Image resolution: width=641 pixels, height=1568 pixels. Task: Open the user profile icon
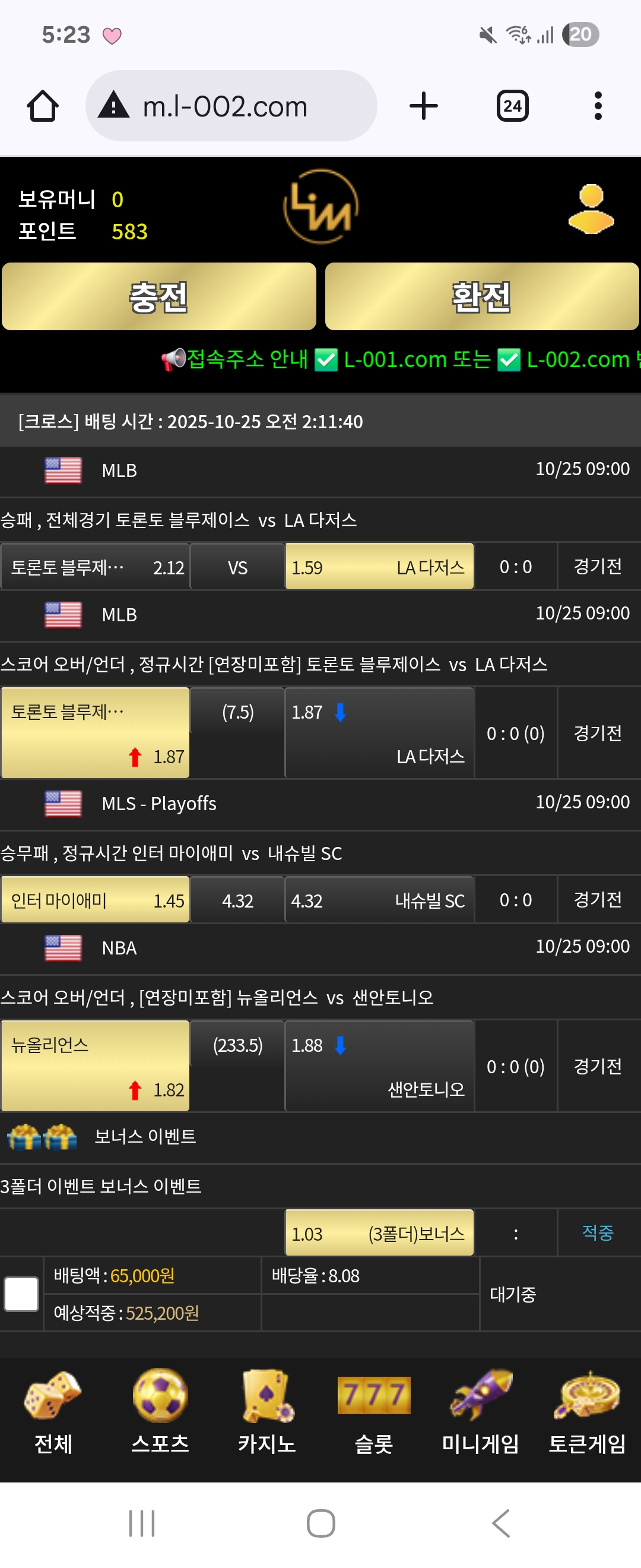591,209
